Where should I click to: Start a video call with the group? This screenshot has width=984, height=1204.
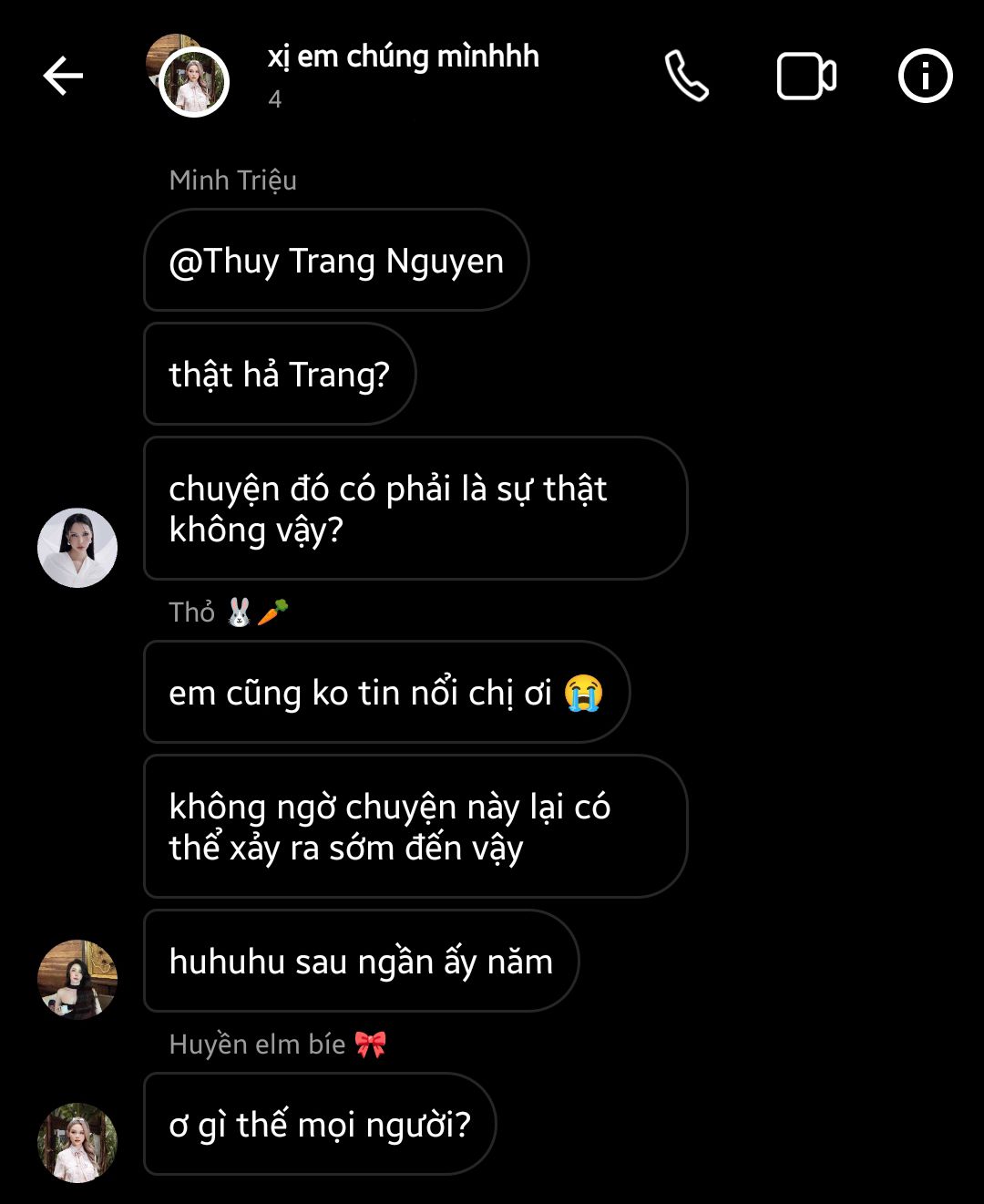click(806, 76)
